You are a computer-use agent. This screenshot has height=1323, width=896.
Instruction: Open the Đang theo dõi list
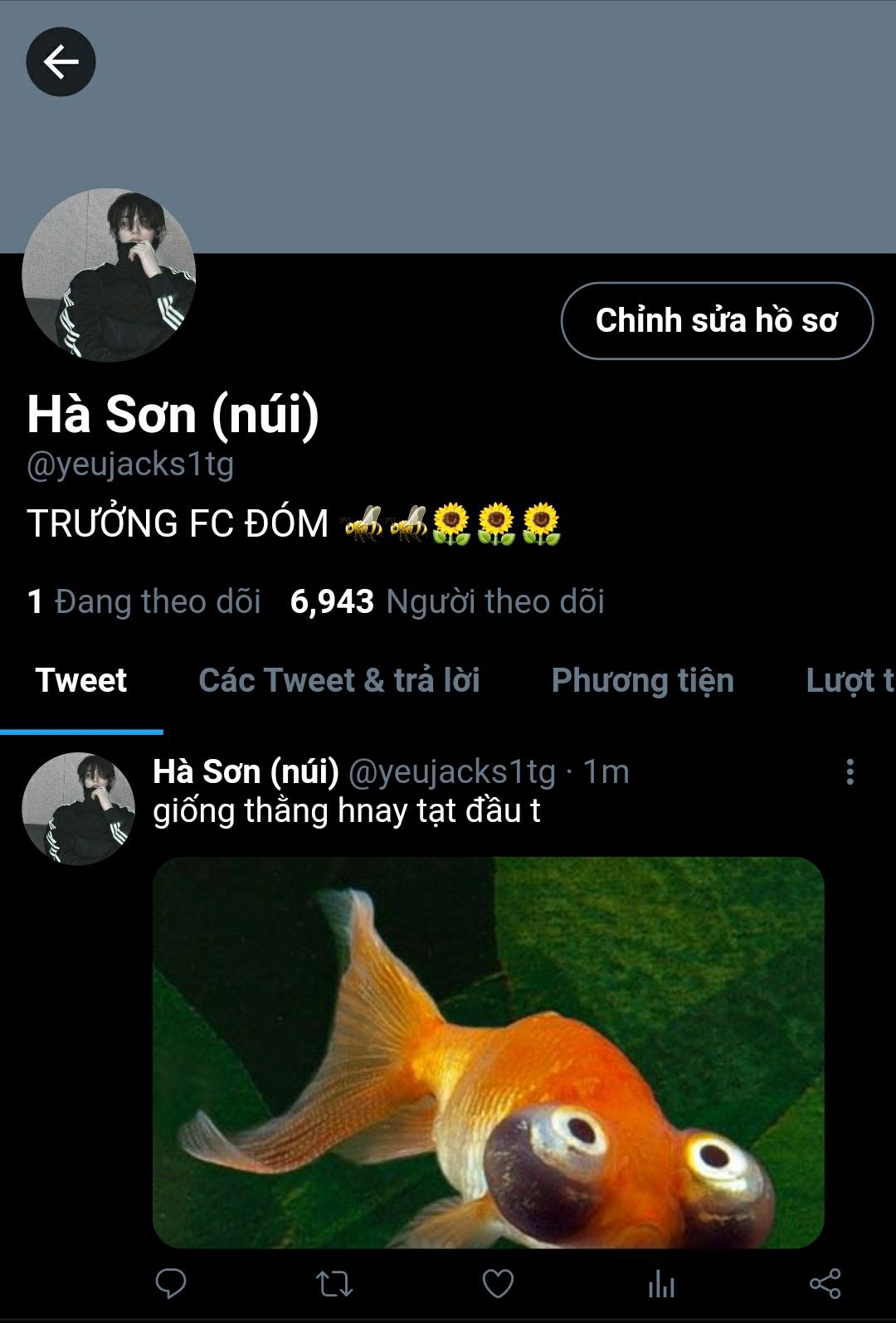pyautogui.click(x=144, y=601)
